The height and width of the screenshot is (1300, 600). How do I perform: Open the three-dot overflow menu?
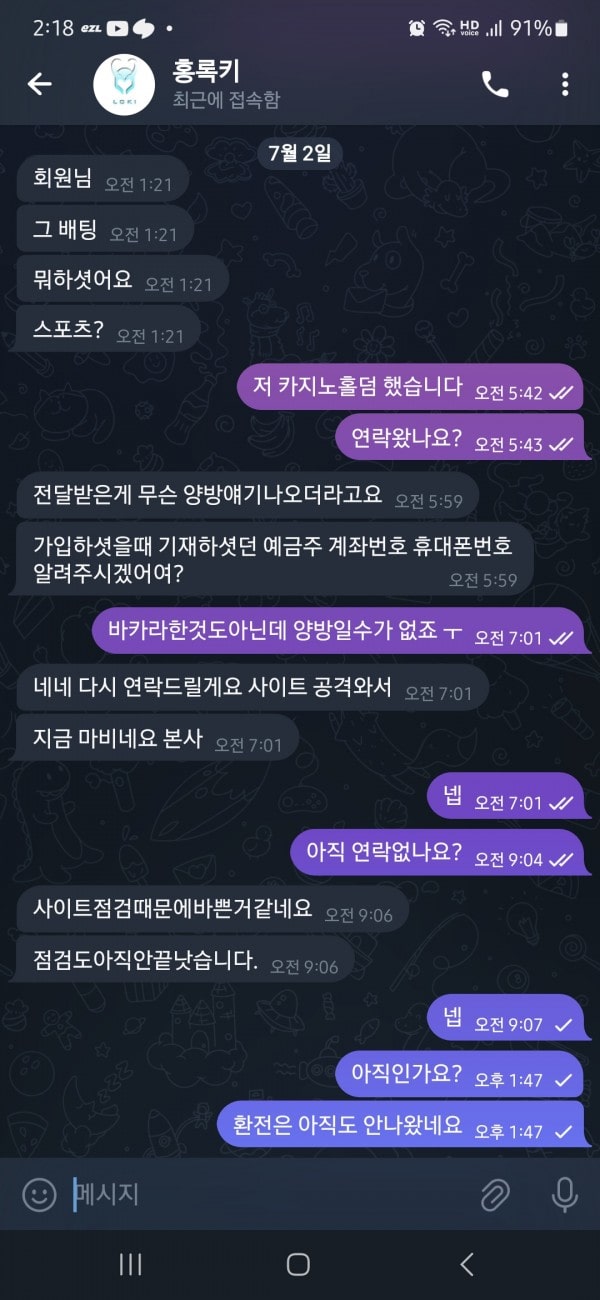click(565, 84)
